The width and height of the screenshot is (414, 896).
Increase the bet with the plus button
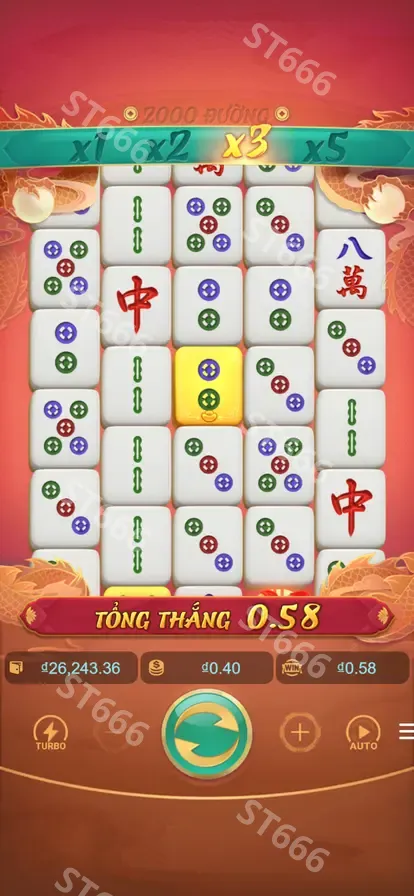(x=300, y=732)
